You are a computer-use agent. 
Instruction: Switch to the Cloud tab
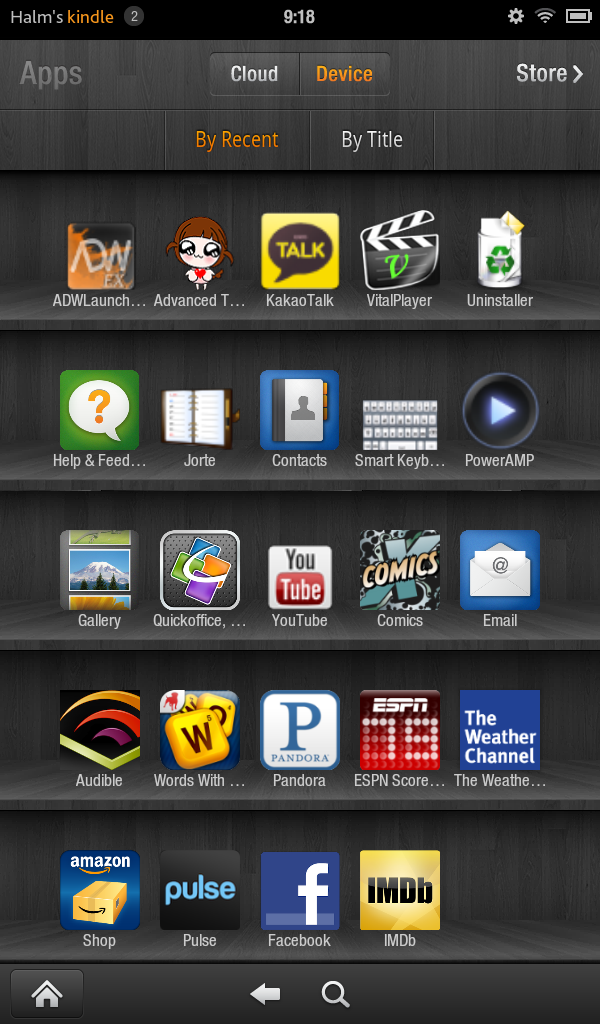tap(254, 74)
